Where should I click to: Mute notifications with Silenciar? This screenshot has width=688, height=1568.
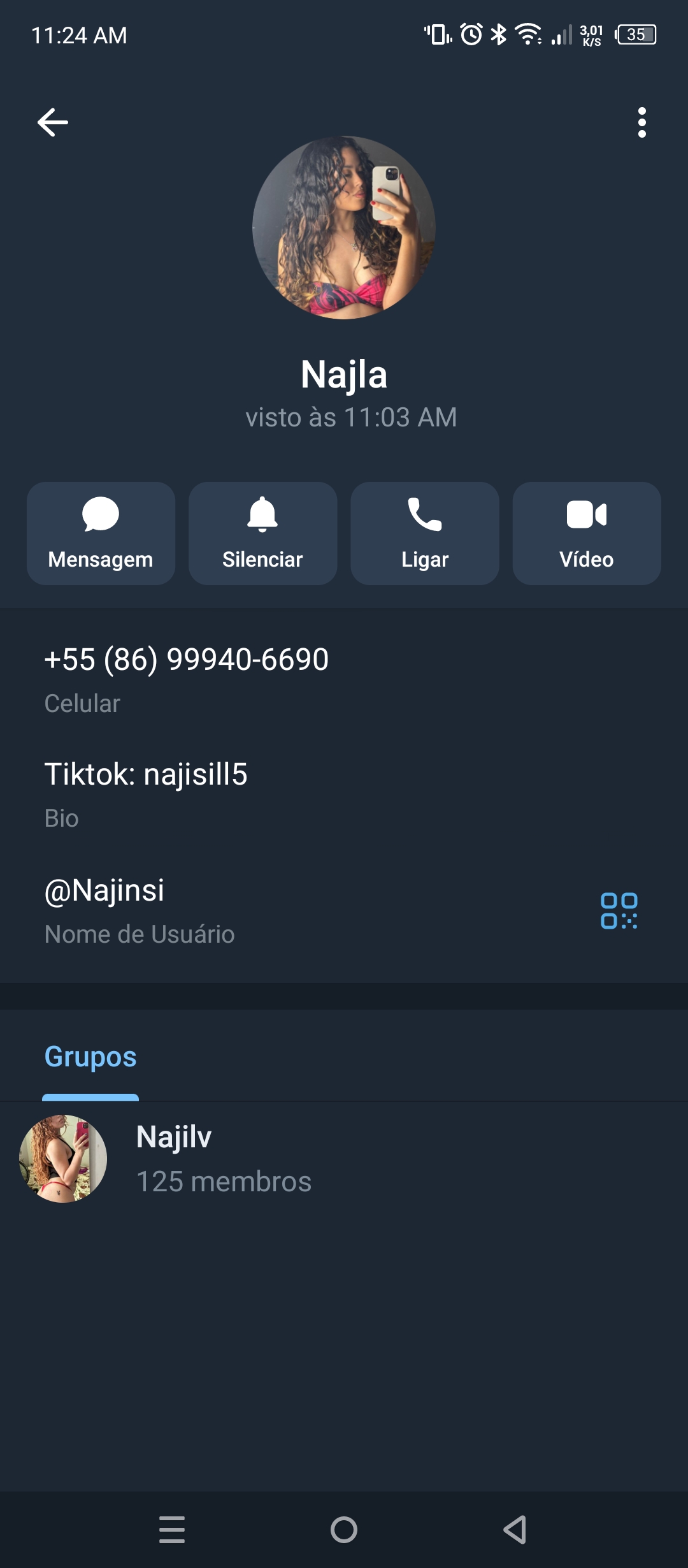[262, 533]
